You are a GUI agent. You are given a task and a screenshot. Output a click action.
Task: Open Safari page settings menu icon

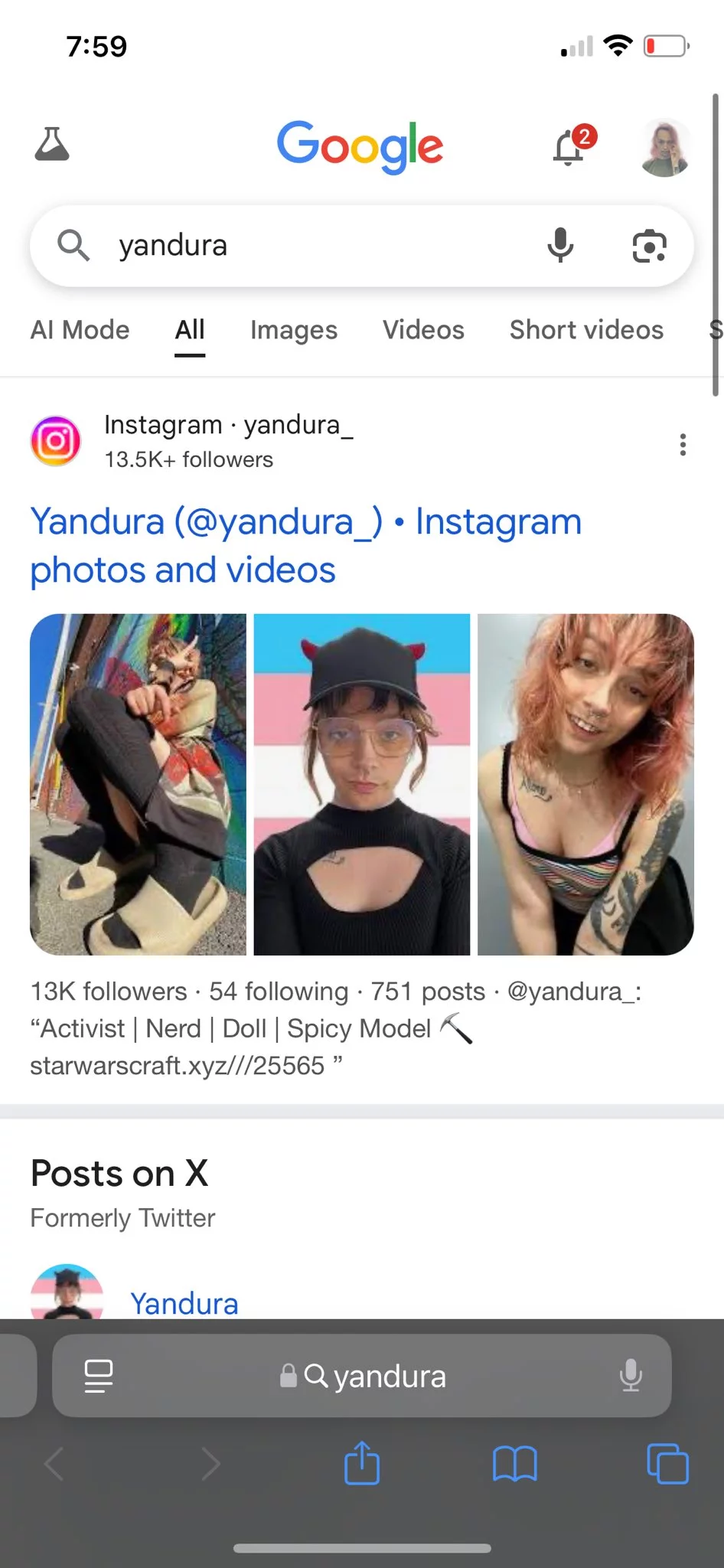[x=99, y=1376]
